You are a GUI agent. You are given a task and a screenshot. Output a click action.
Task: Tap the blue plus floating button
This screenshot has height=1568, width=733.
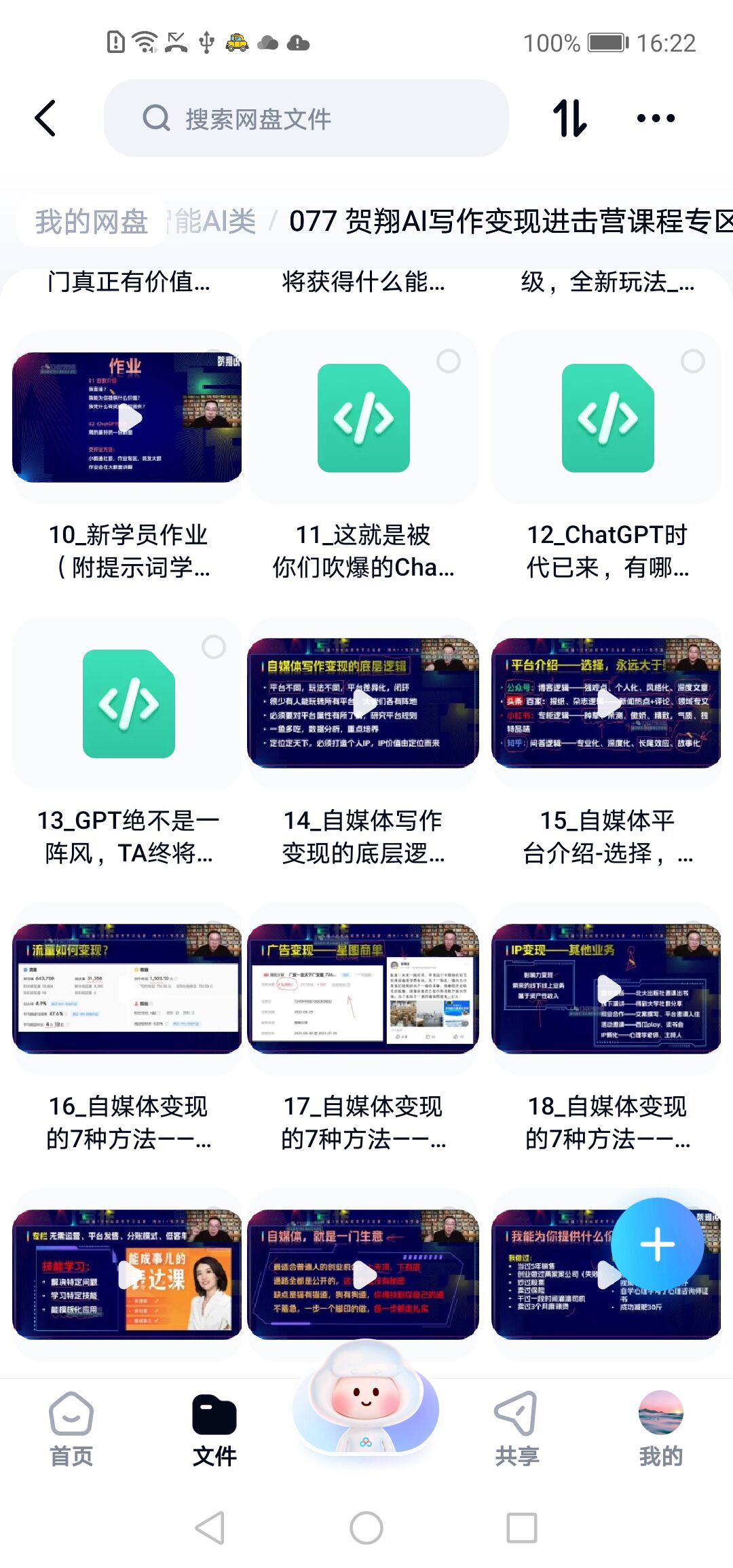click(x=657, y=1244)
